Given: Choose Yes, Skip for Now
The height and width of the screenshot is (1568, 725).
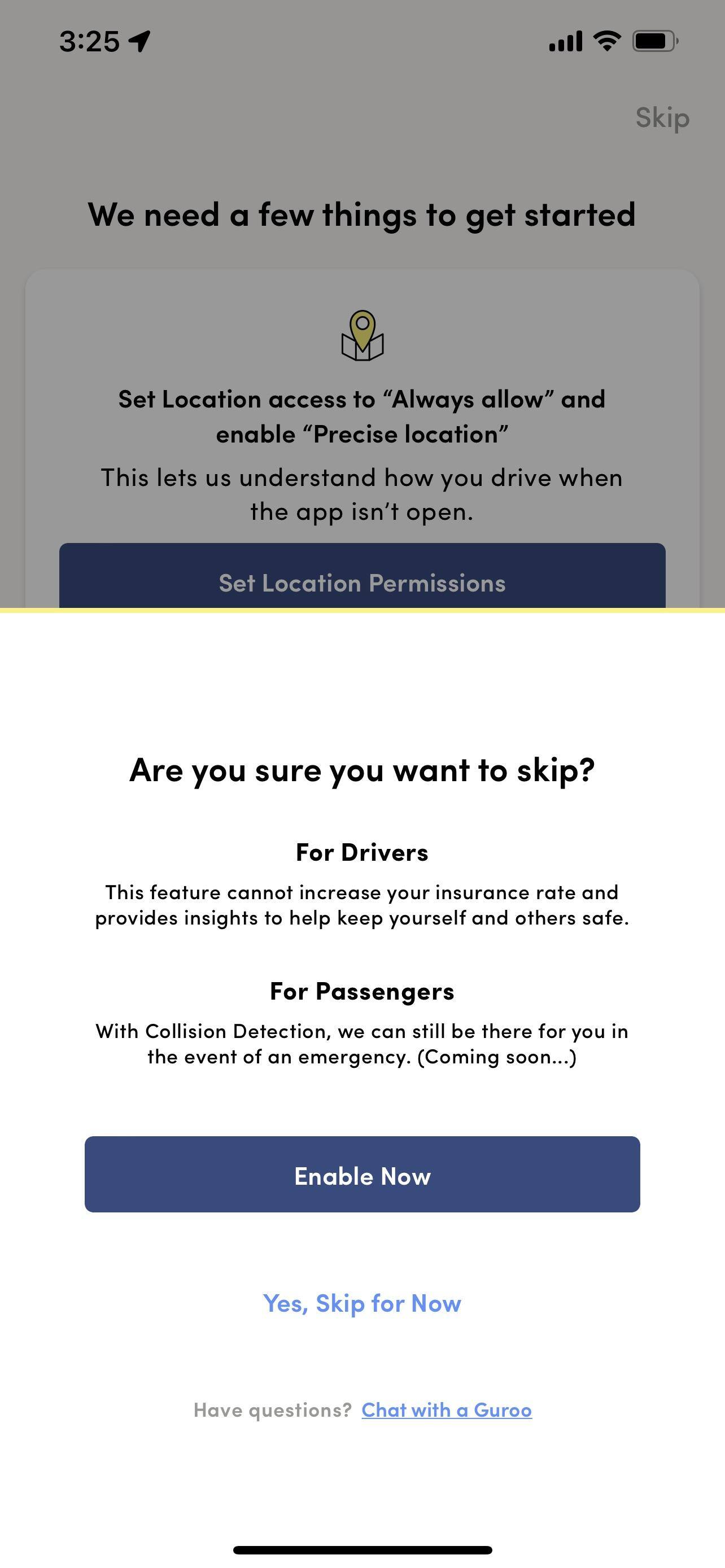Looking at the screenshot, I should (x=362, y=1304).
